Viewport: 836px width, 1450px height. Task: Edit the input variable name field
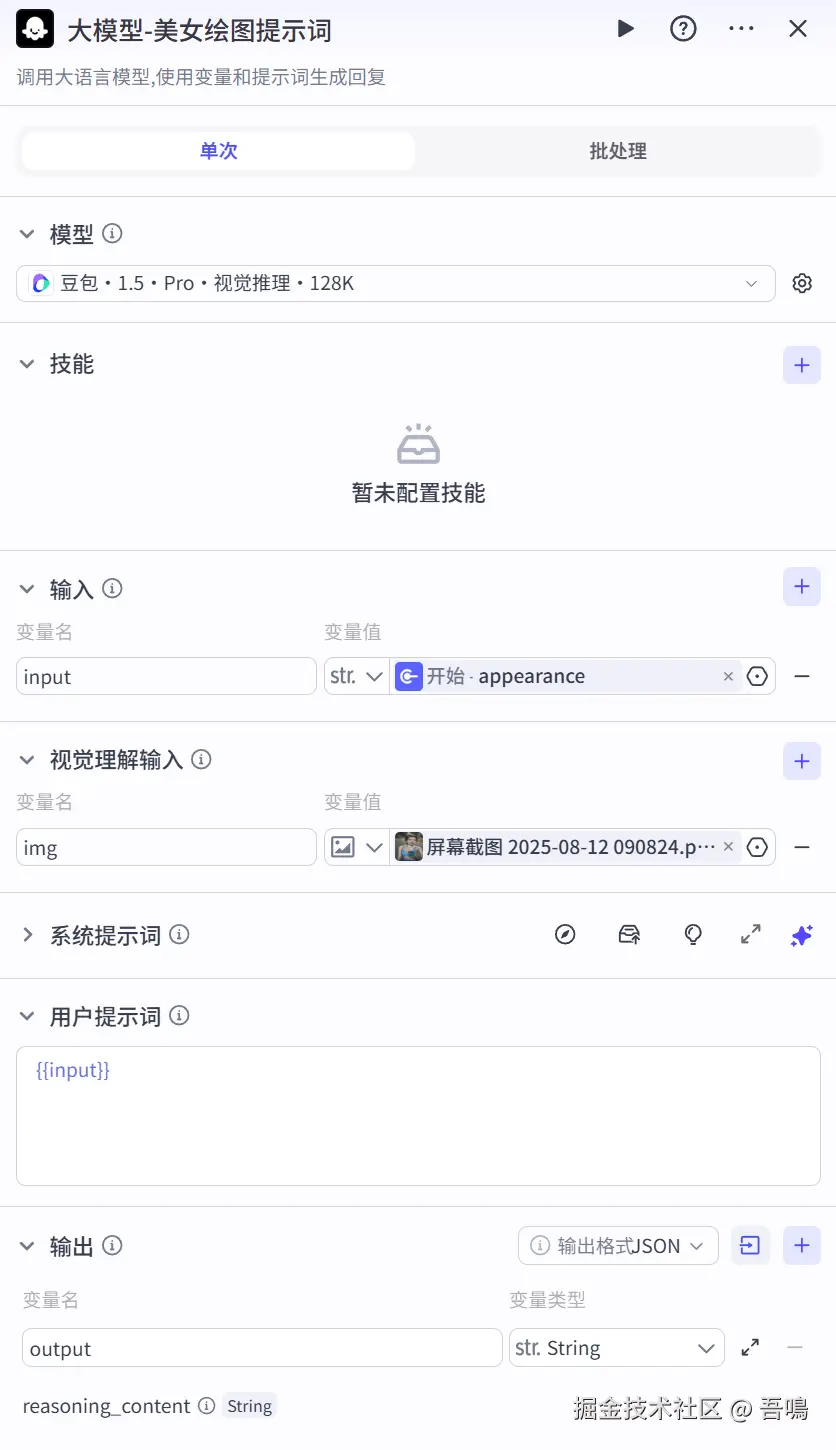166,677
